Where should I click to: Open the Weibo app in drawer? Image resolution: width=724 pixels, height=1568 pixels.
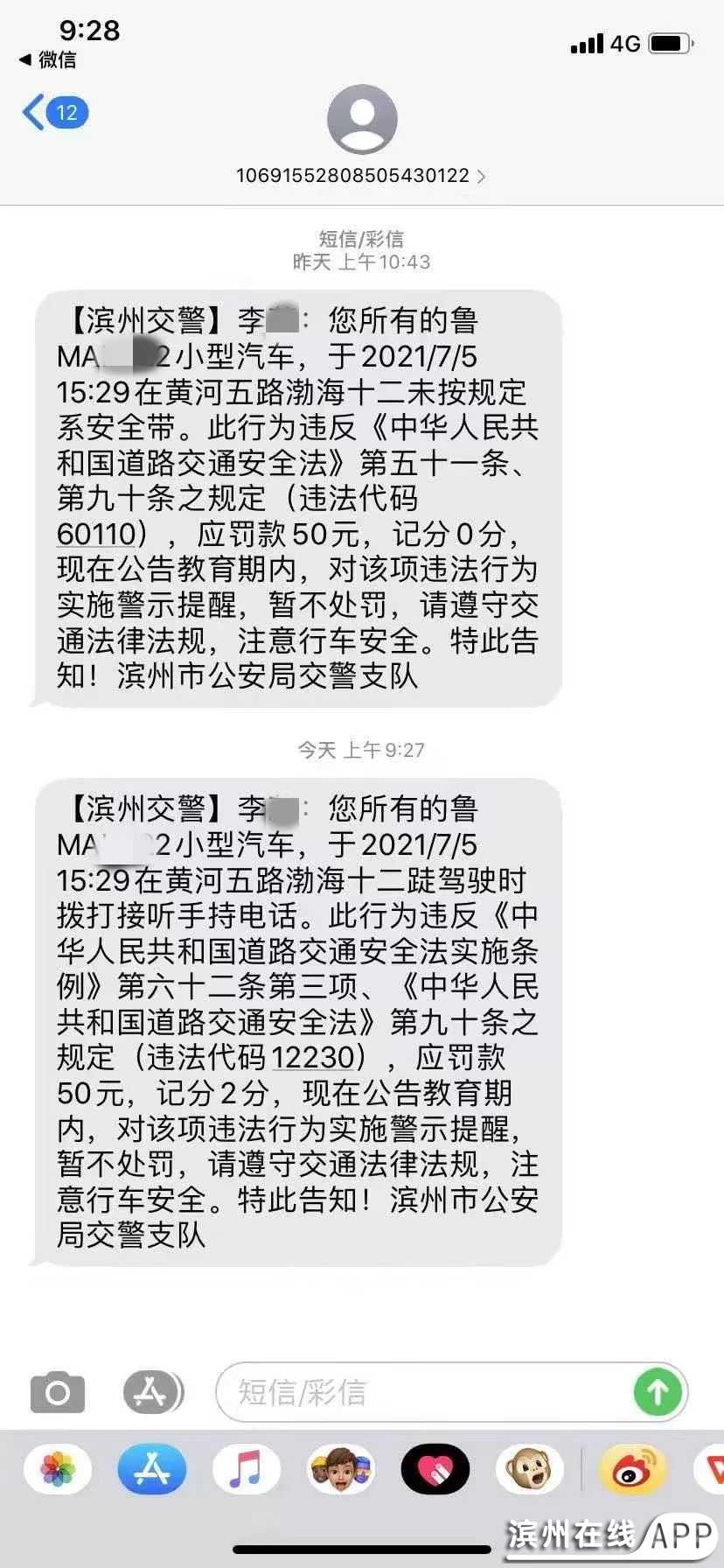pyautogui.click(x=632, y=1469)
